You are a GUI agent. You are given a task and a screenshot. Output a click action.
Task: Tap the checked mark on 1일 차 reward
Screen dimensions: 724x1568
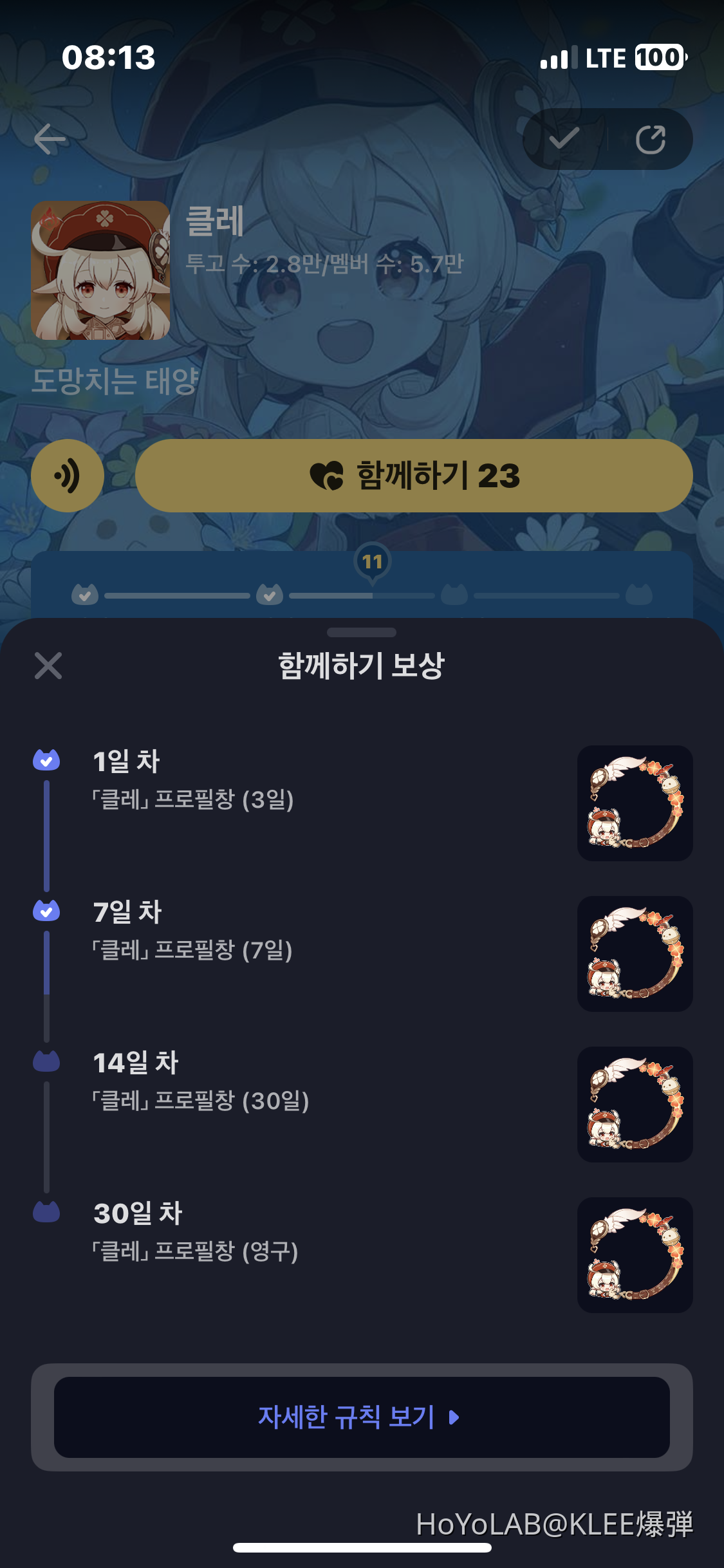point(45,761)
